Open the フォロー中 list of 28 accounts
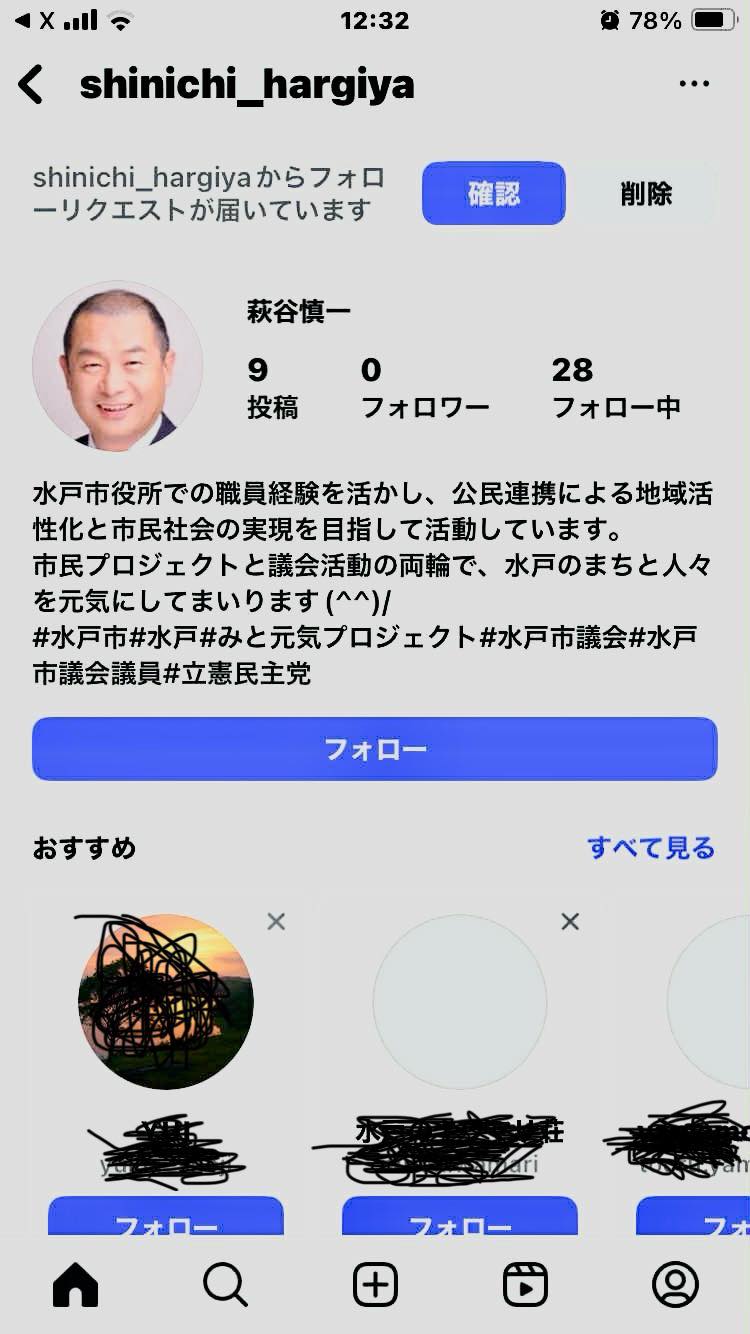This screenshot has width=750, height=1334. [616, 388]
